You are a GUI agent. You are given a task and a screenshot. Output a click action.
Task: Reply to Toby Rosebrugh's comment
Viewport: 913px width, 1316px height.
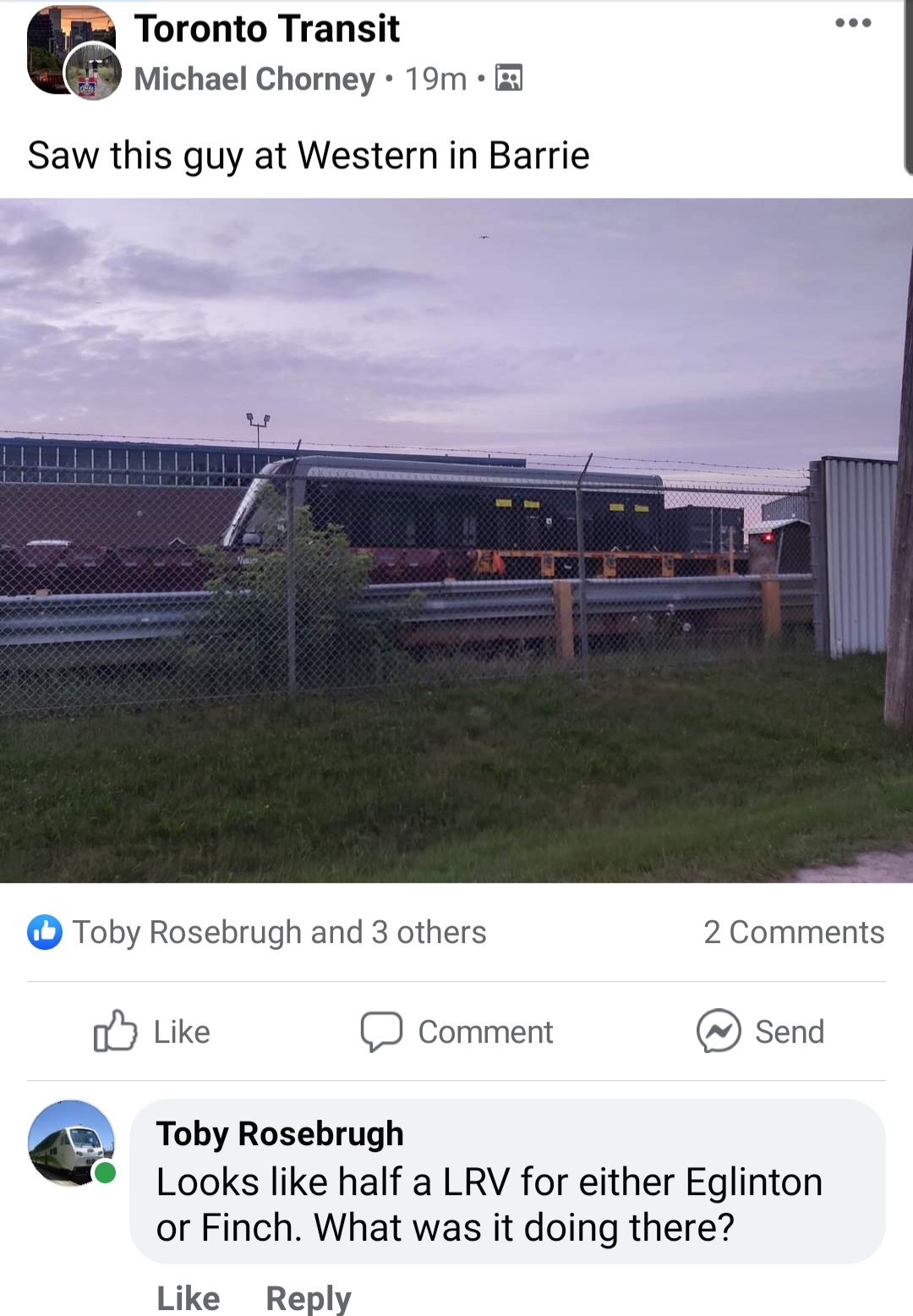(308, 1297)
